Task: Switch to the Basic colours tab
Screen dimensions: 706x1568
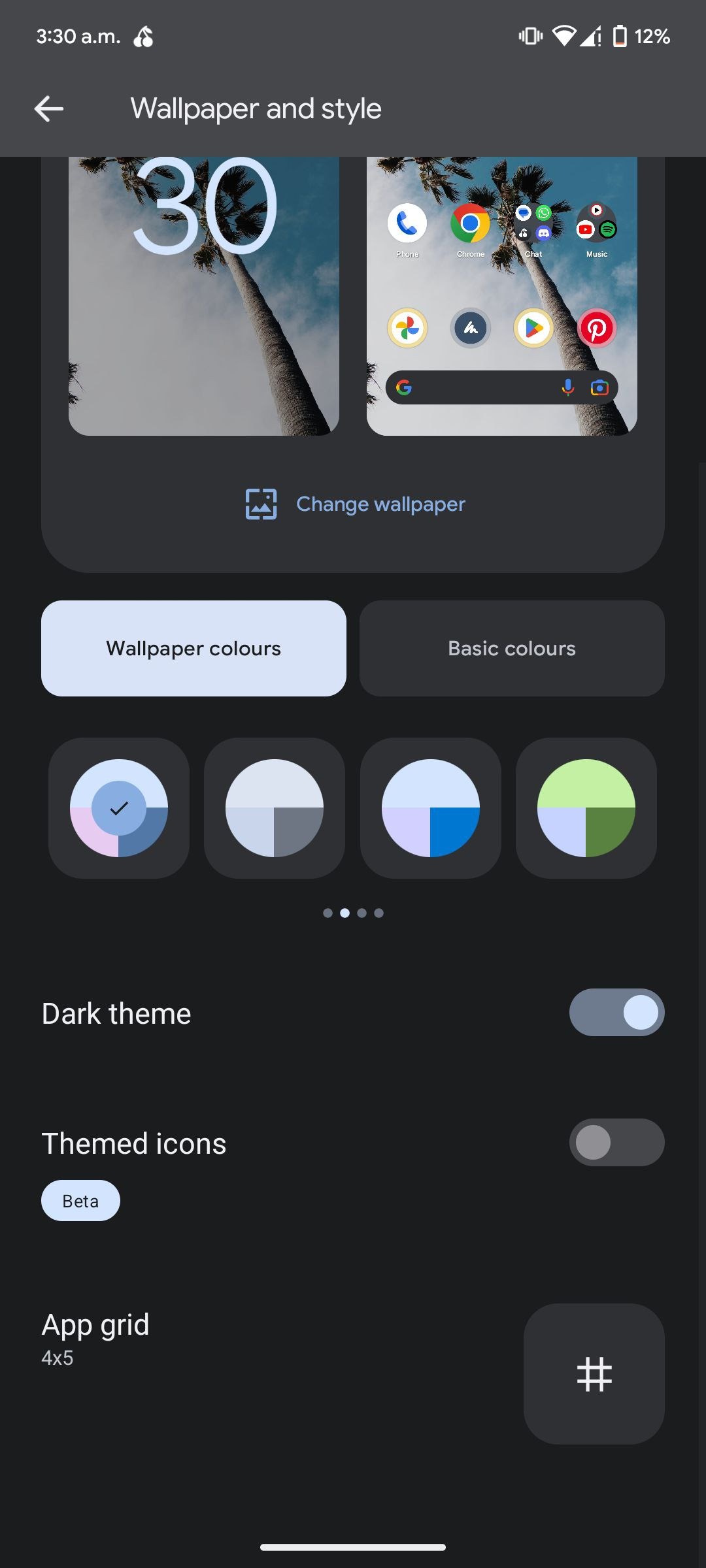Action: [x=512, y=648]
